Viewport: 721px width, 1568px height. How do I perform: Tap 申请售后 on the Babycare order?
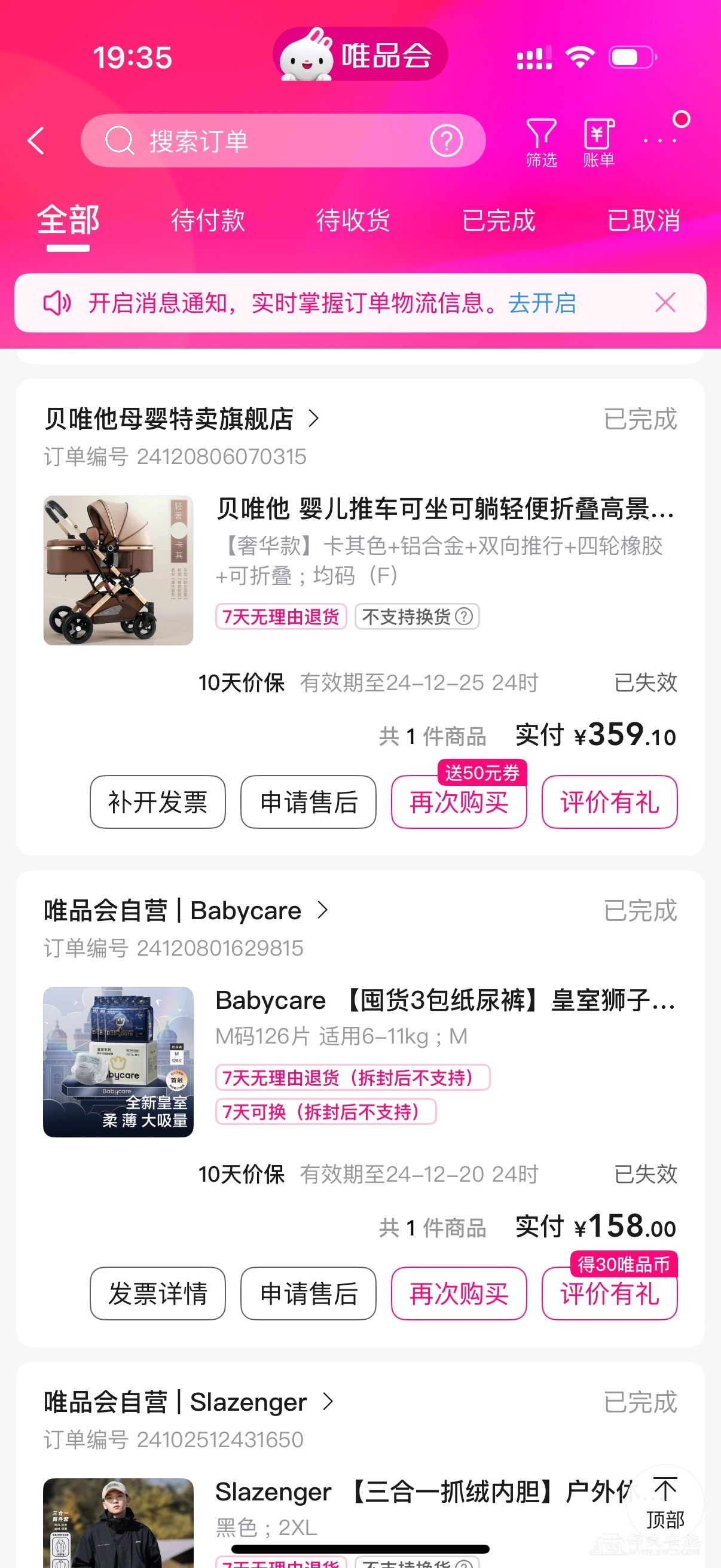(308, 1294)
